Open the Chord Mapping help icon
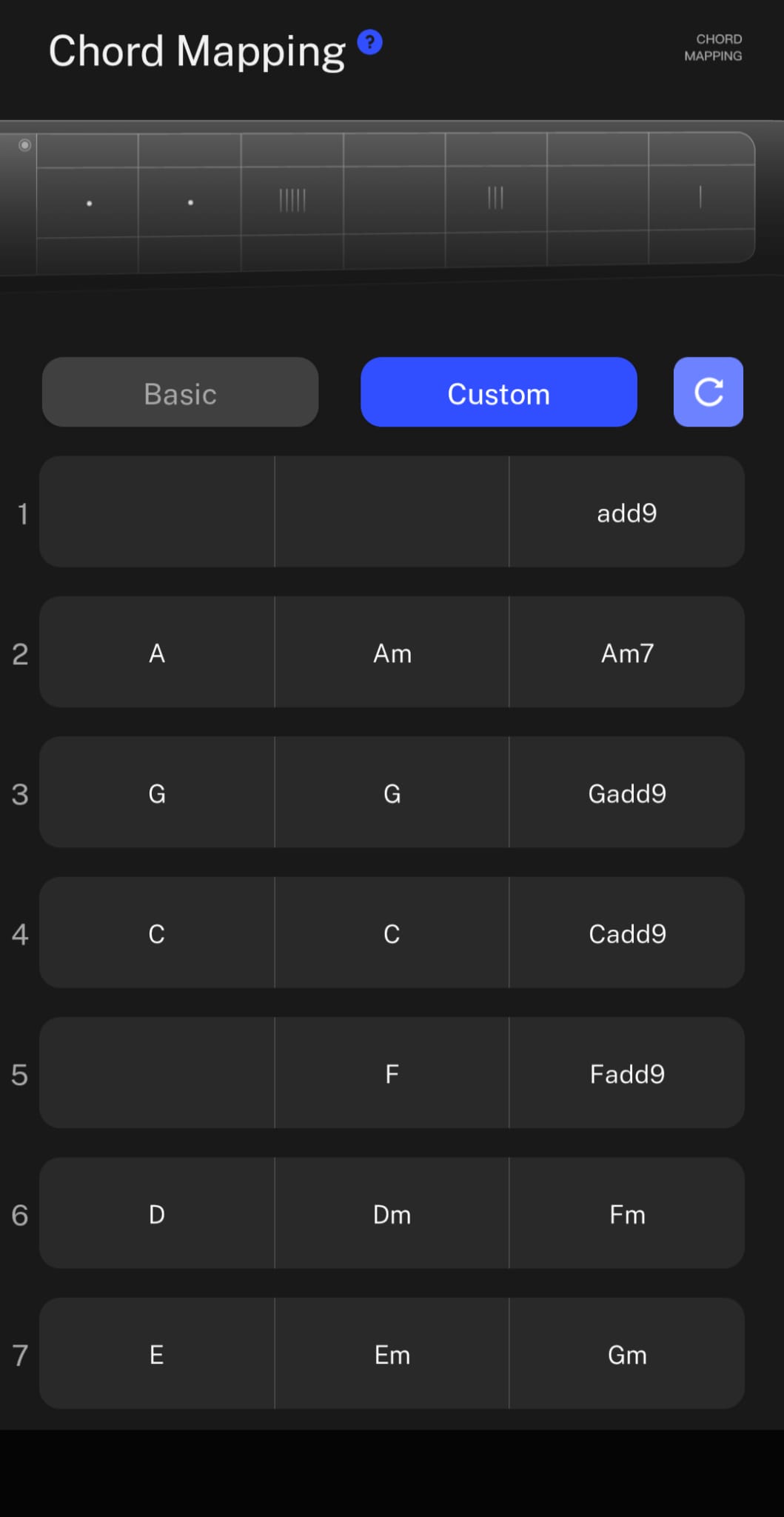The image size is (784, 1517). (369, 42)
